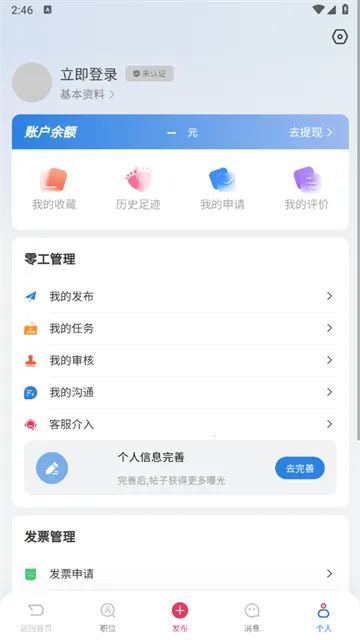The height and width of the screenshot is (640, 360).
Task: Tap 去提现 to withdraw balance
Action: pyautogui.click(x=311, y=132)
